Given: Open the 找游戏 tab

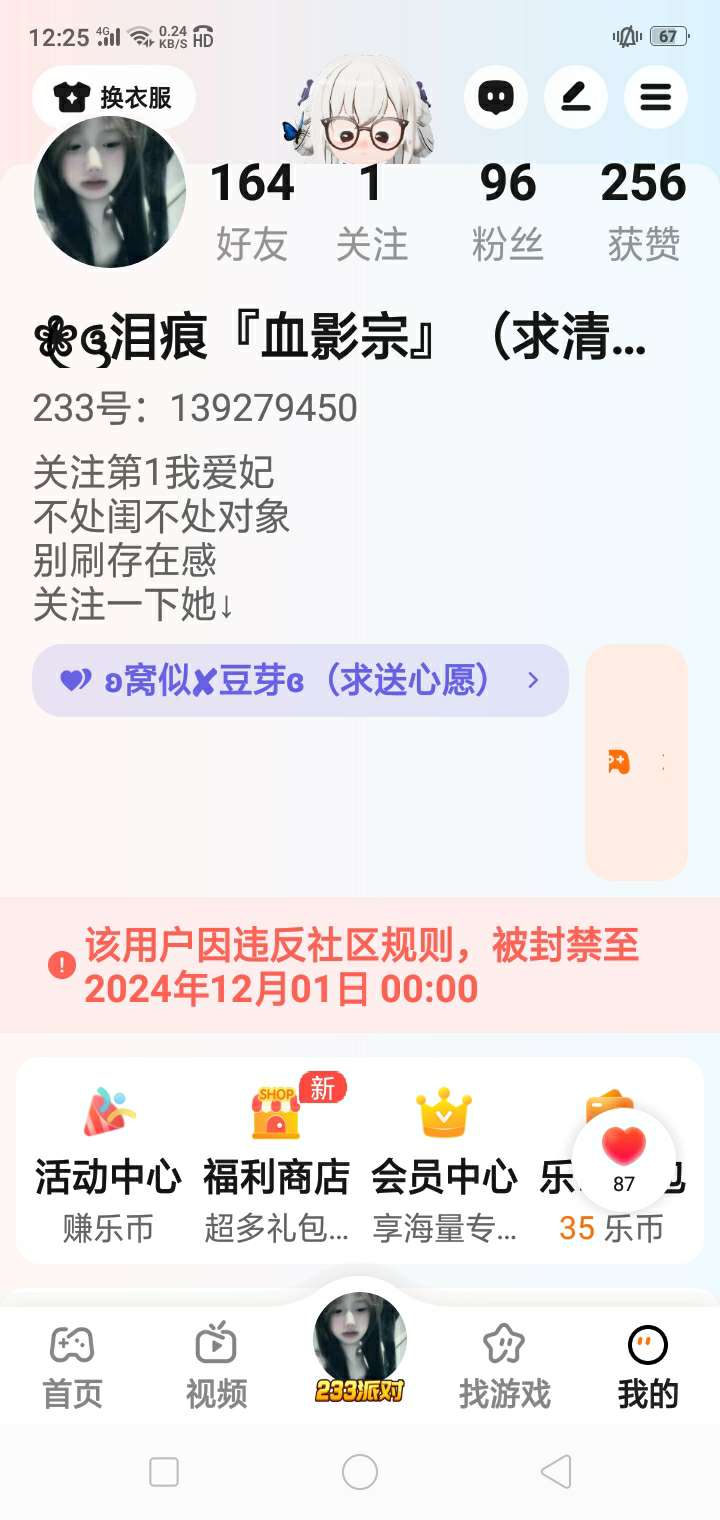Looking at the screenshot, I should [504, 1367].
